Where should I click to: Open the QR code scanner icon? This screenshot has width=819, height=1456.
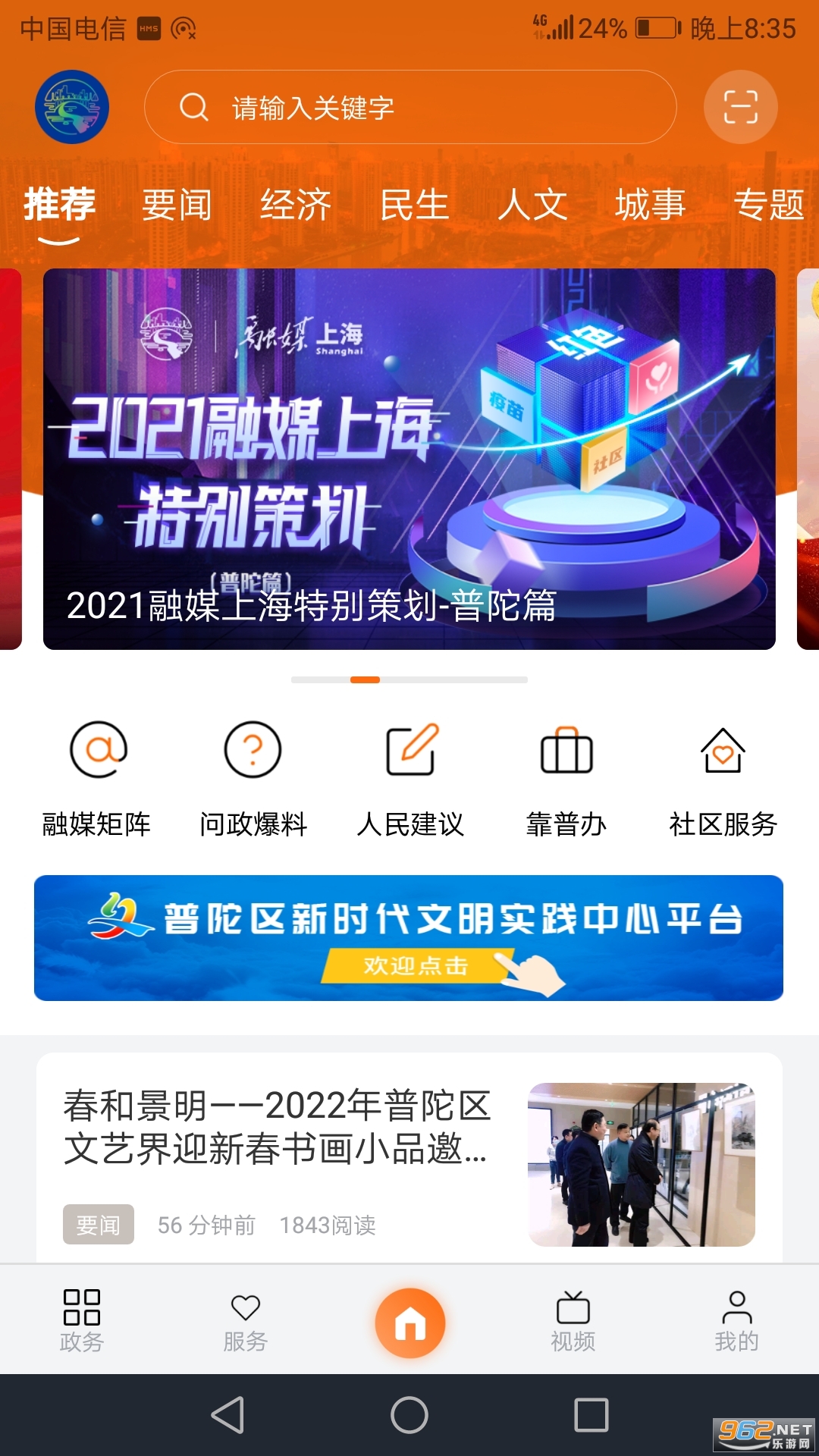[740, 107]
